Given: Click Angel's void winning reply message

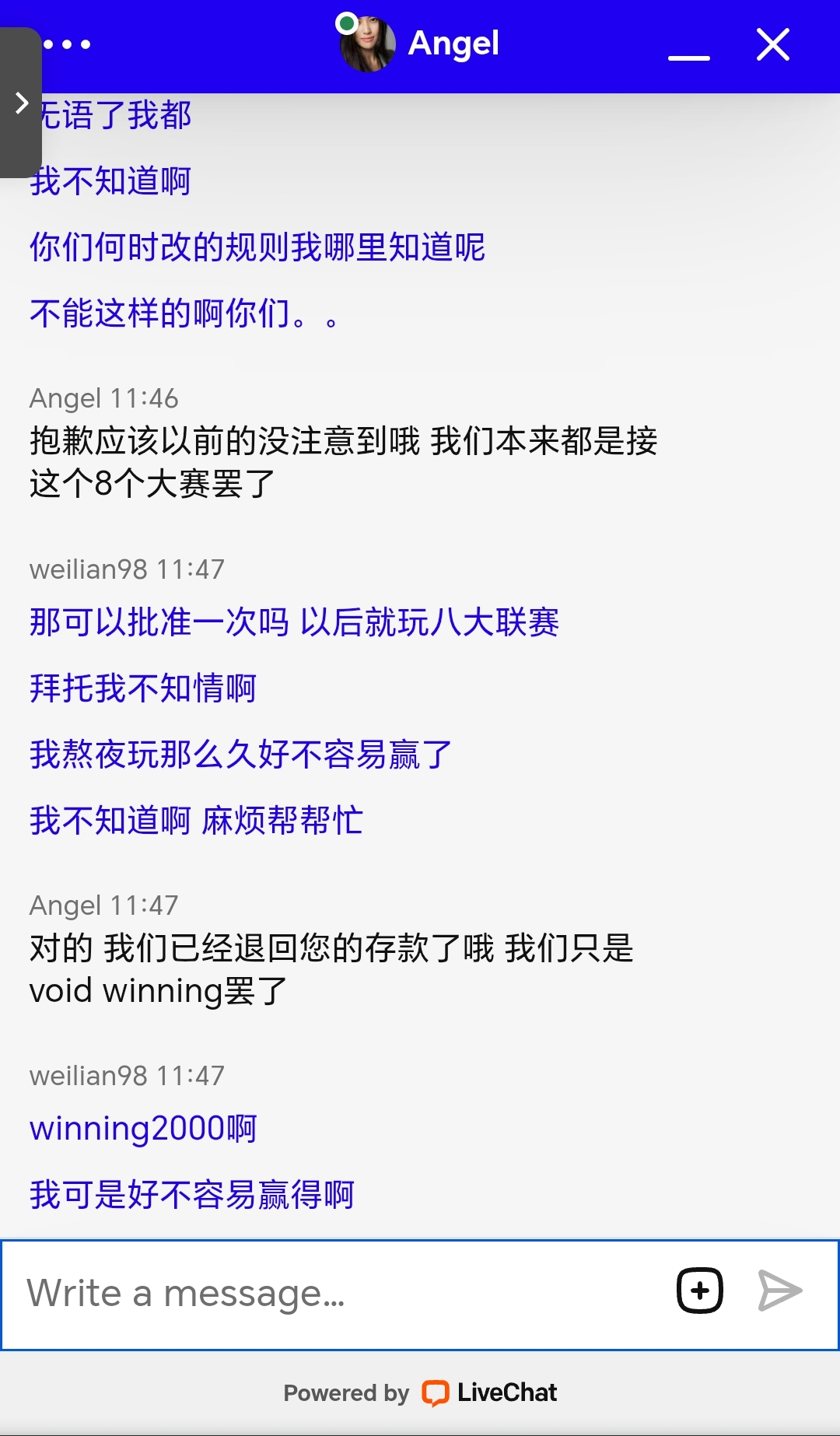Looking at the screenshot, I should point(331,969).
